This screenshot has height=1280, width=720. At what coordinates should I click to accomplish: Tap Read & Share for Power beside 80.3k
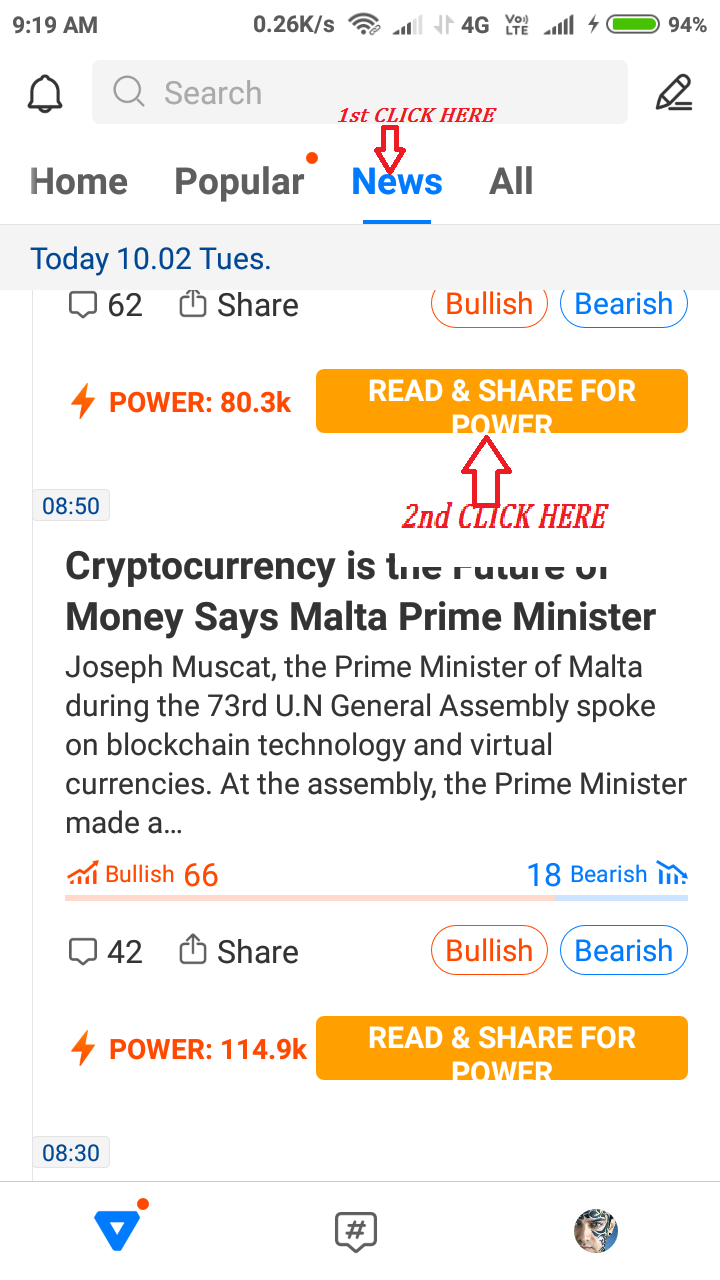tap(502, 401)
